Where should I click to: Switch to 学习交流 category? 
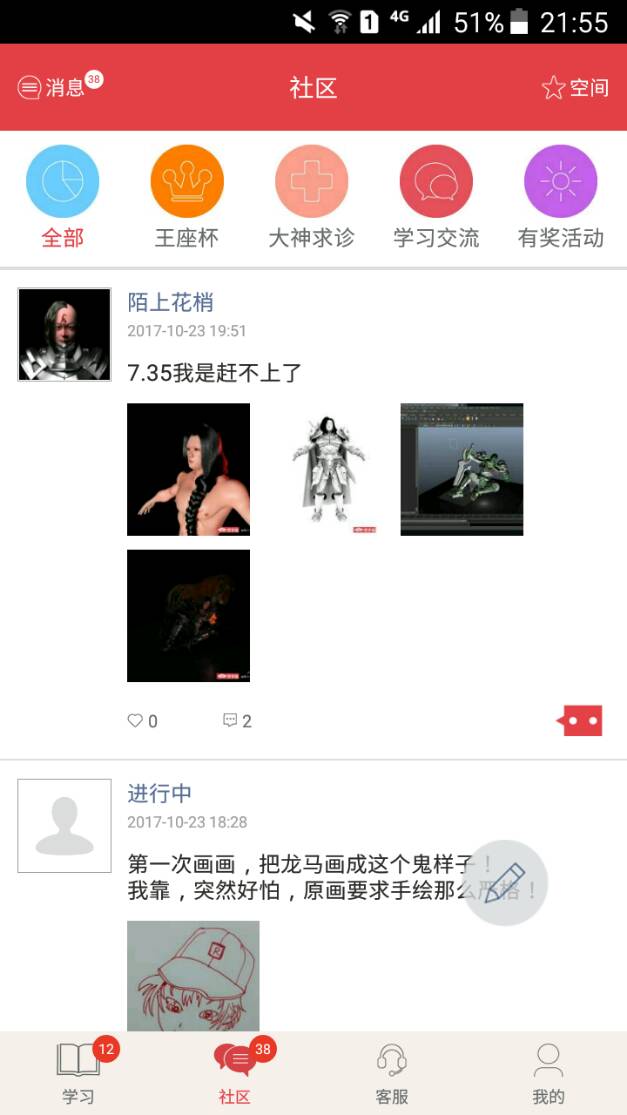click(x=436, y=197)
